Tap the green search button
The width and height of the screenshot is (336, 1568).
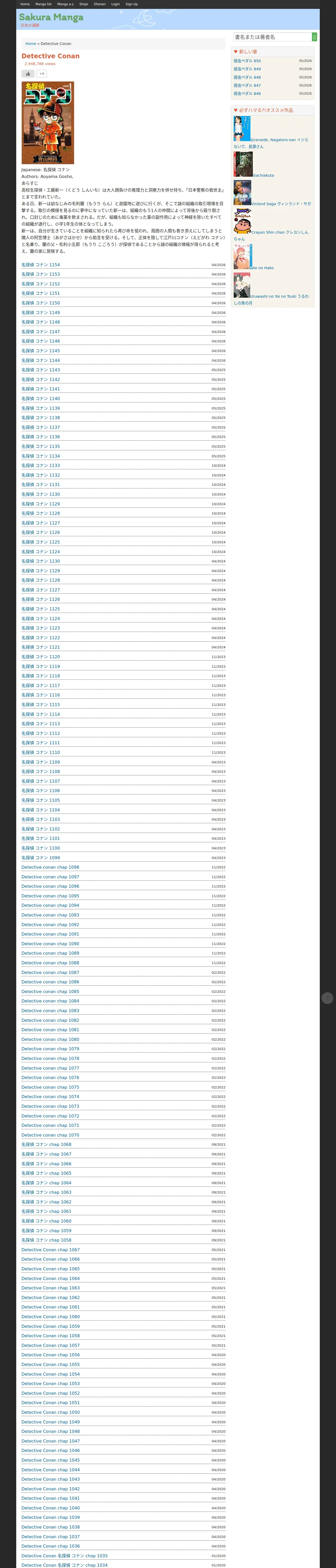[315, 37]
